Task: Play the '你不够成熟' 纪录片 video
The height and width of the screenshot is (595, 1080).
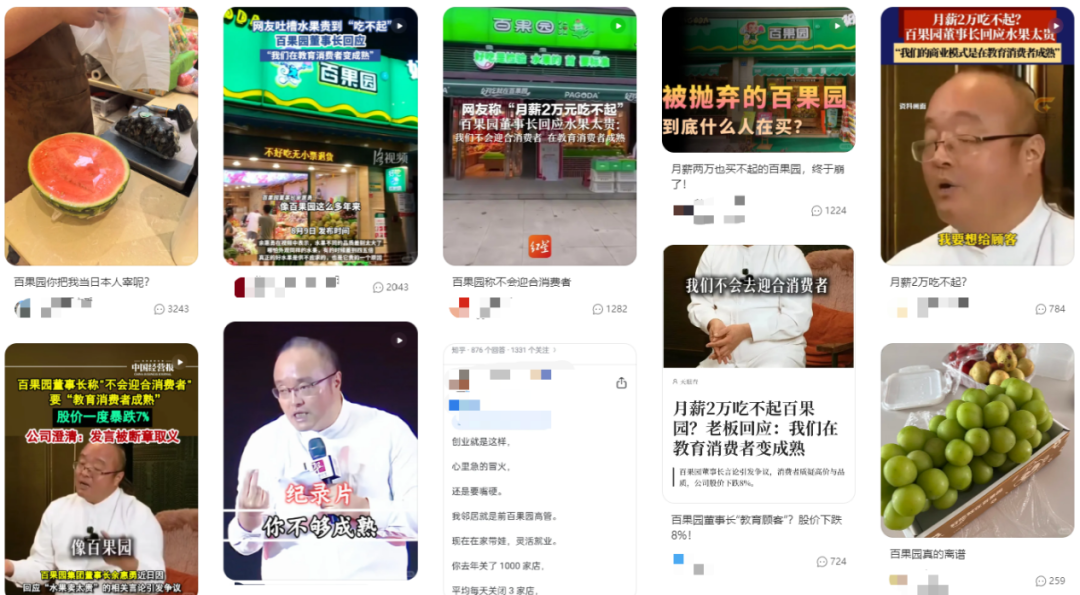Action: coord(320,450)
